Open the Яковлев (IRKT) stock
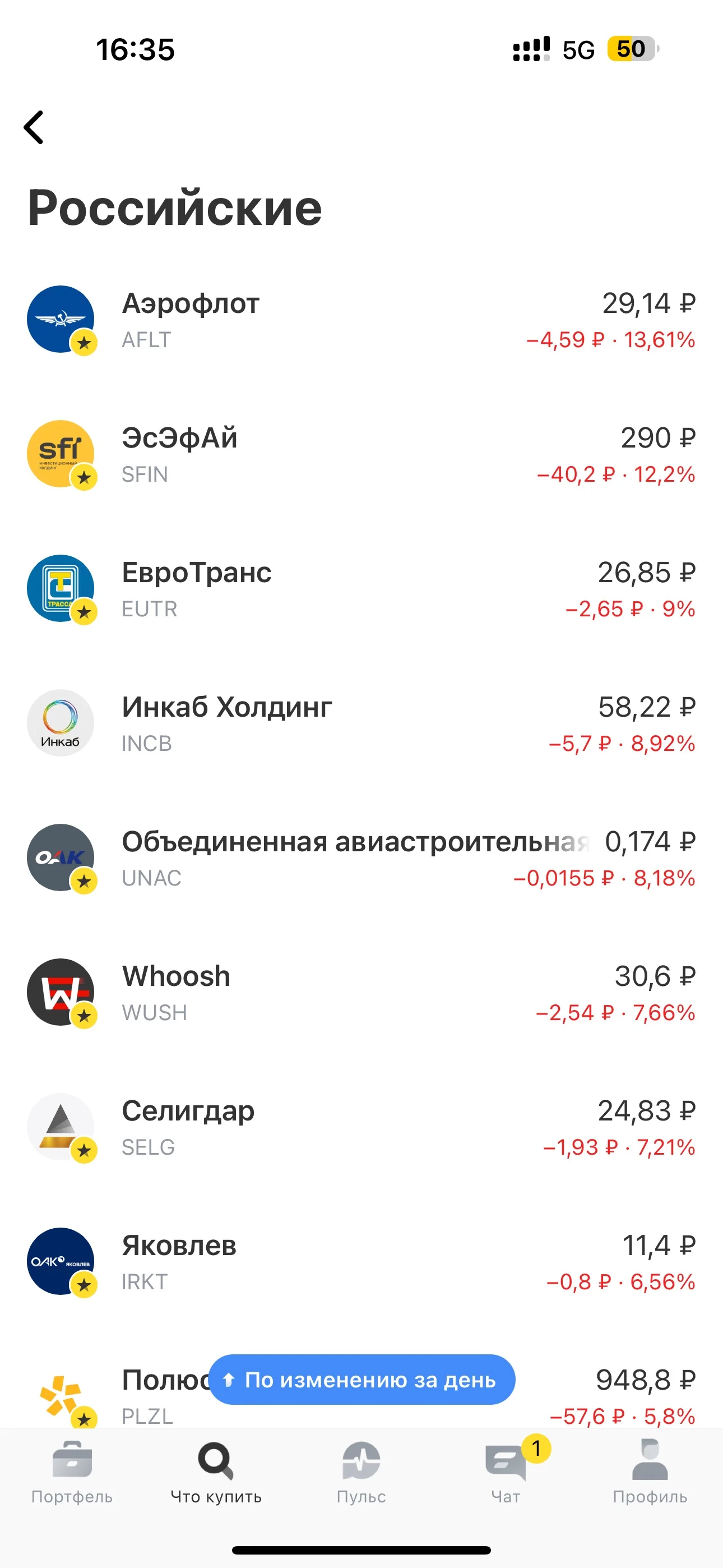This screenshot has width=723, height=1568. tap(361, 1262)
